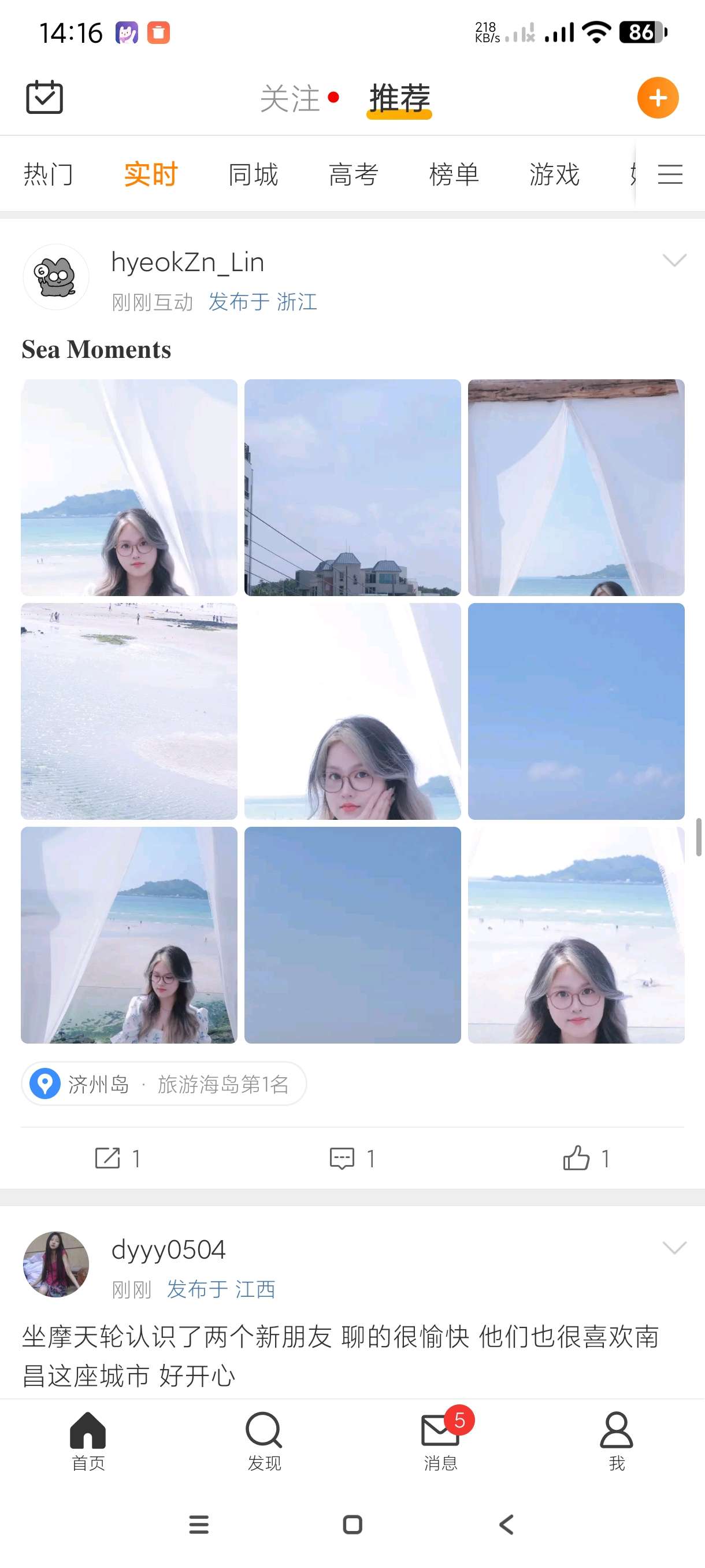The height and width of the screenshot is (1568, 705).
Task: Like the Sea Moments post
Action: click(x=587, y=1157)
